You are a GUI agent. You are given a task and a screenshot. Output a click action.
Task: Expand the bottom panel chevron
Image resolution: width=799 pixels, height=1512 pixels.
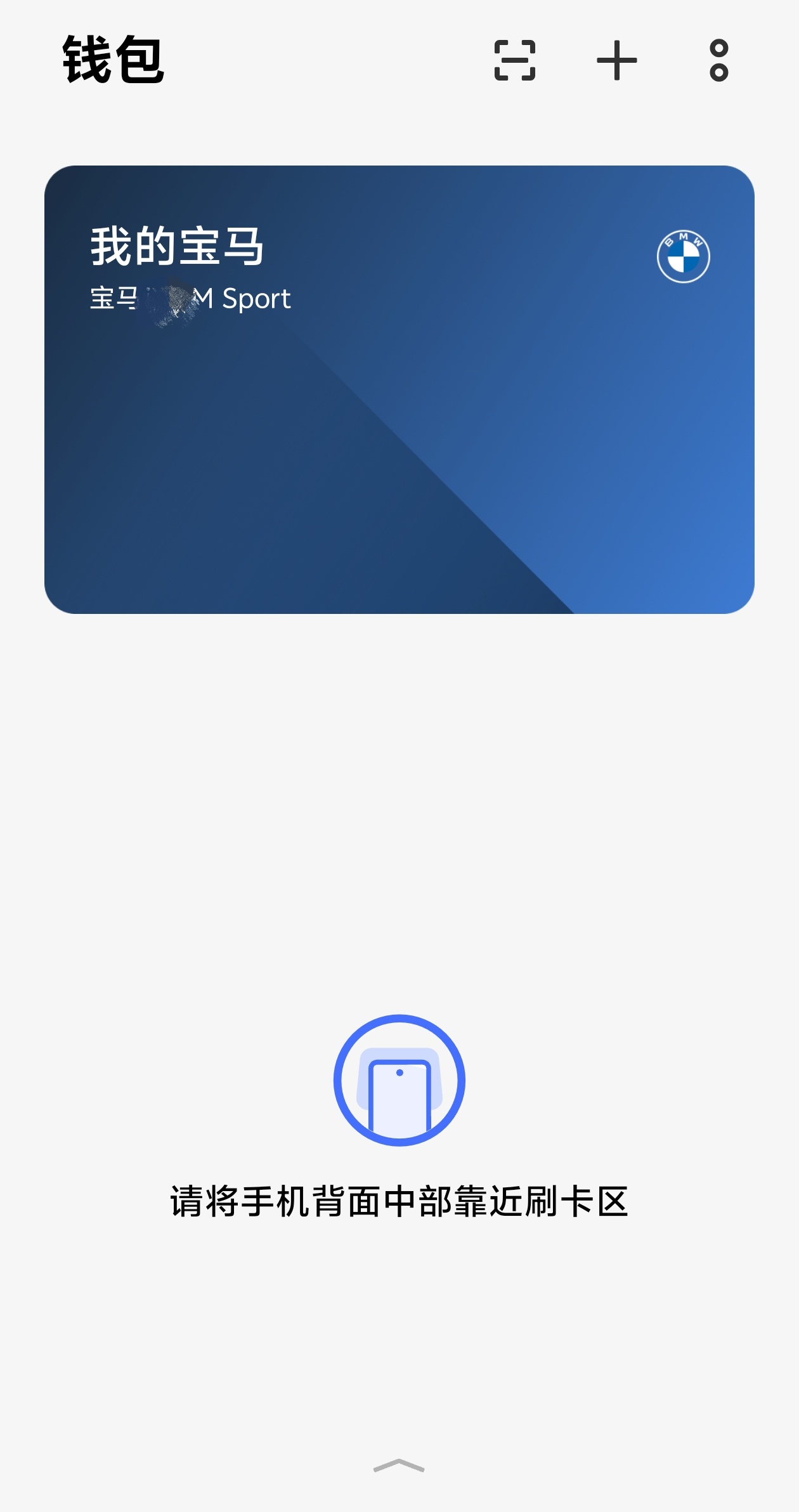click(x=399, y=1465)
